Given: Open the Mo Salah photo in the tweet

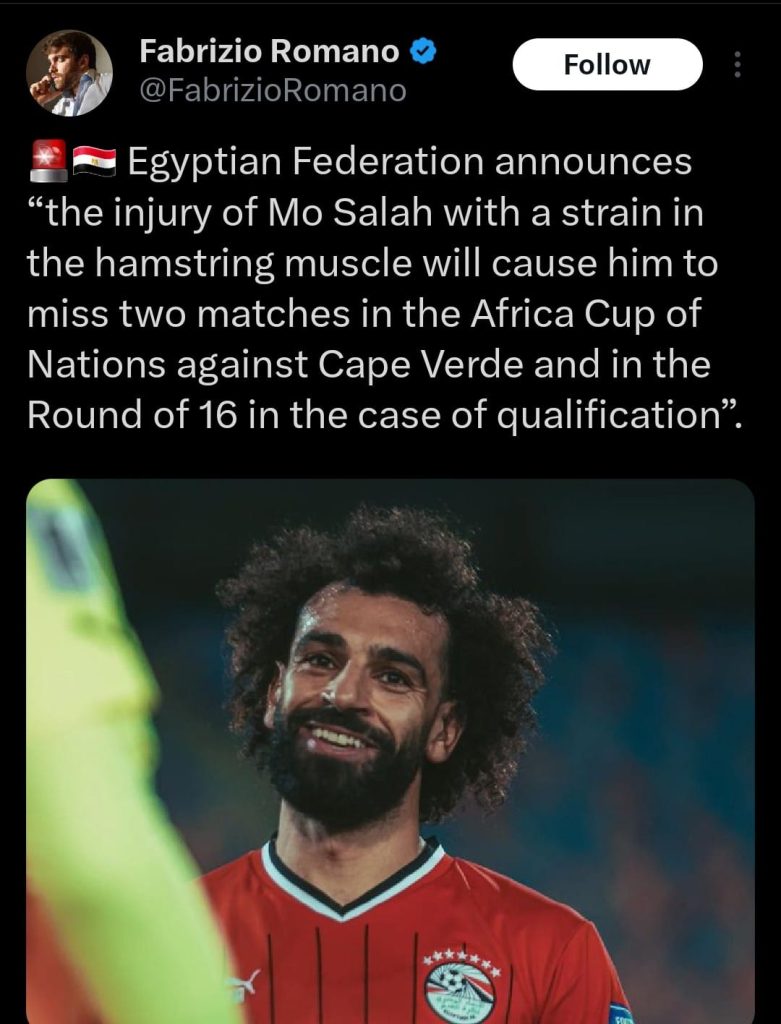Looking at the screenshot, I should (x=390, y=750).
